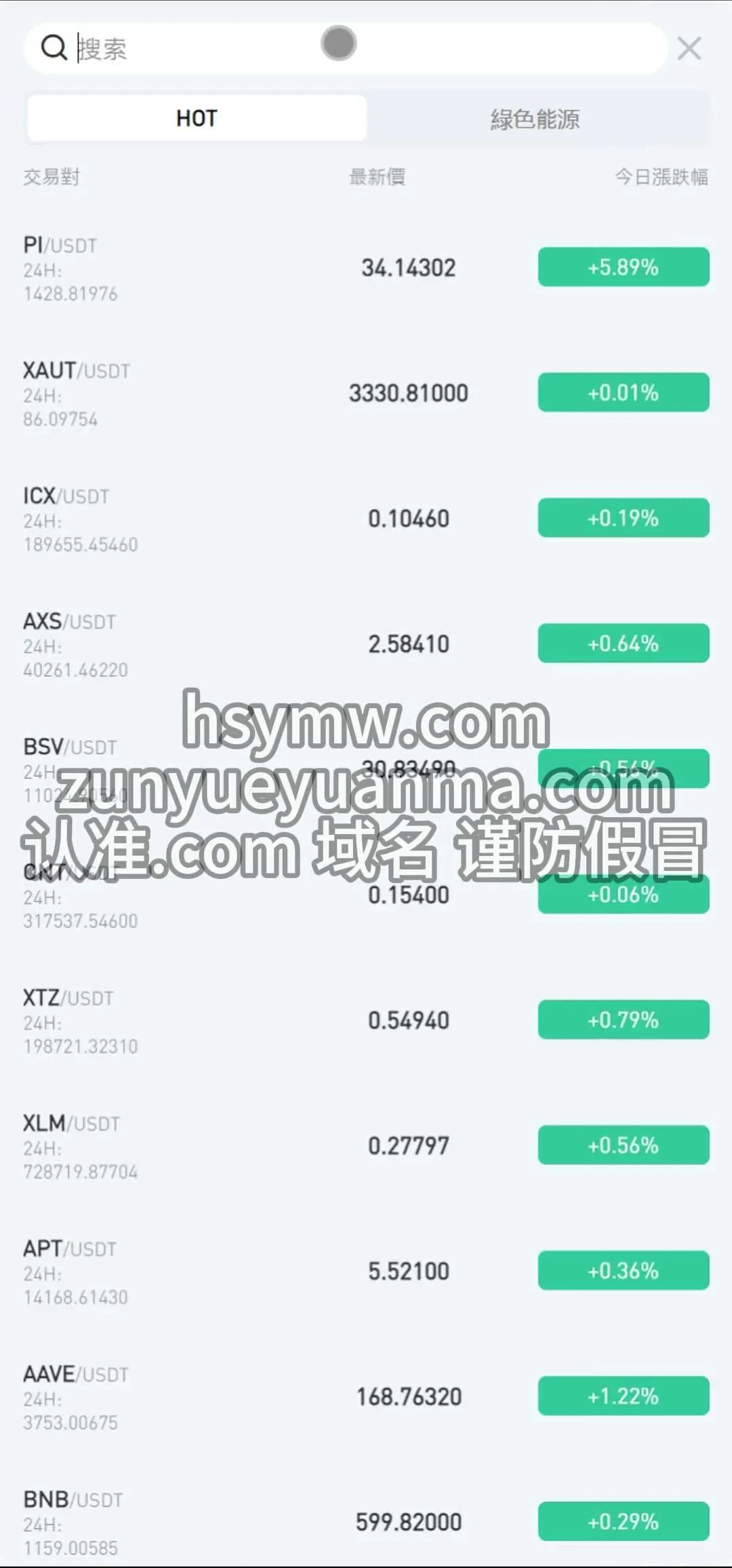Screen dimensions: 732x1568
Task: Switch to the 綠色能源 tab
Action: (535, 119)
